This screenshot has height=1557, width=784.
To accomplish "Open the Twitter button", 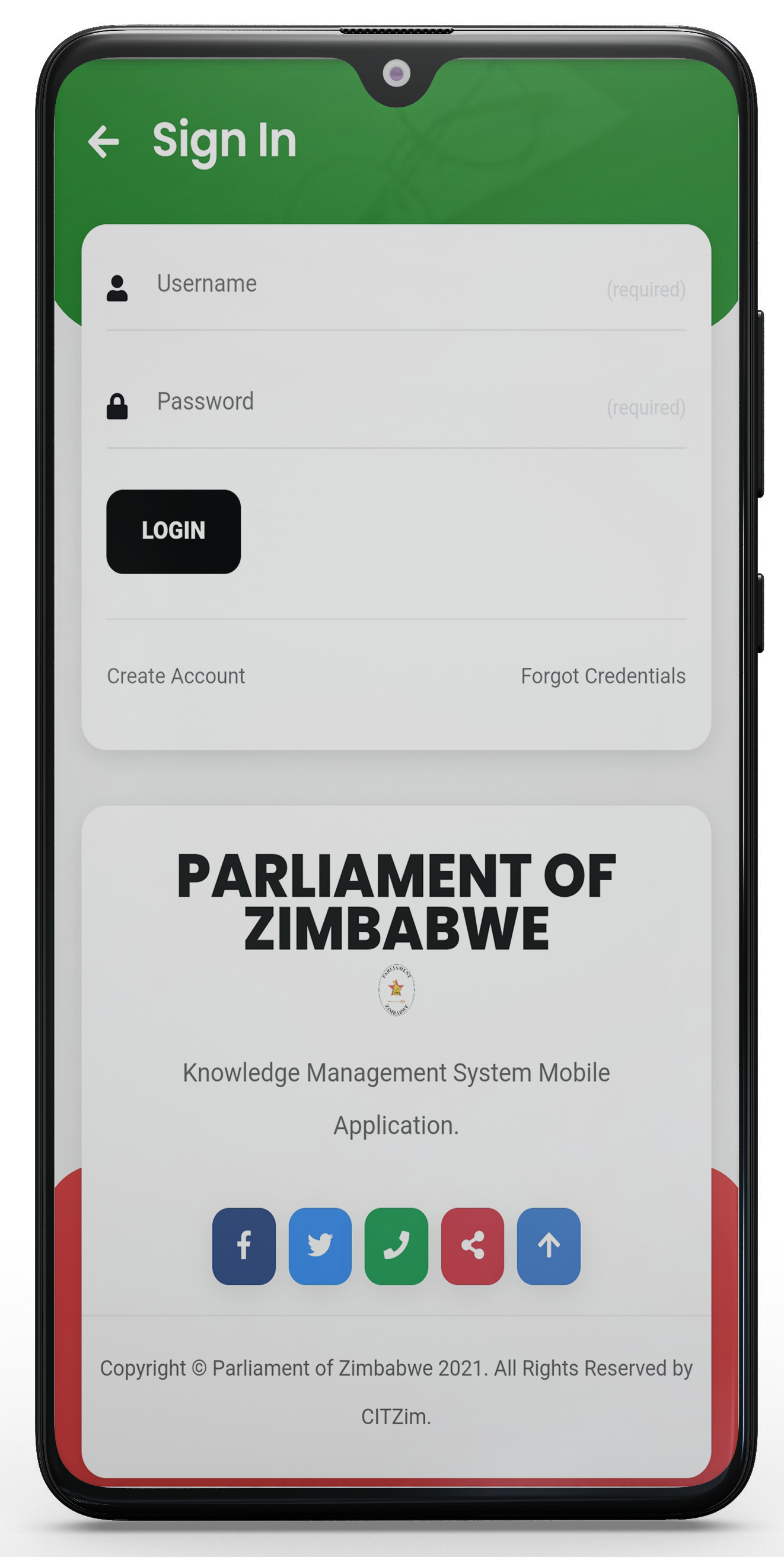I will point(320,1246).
